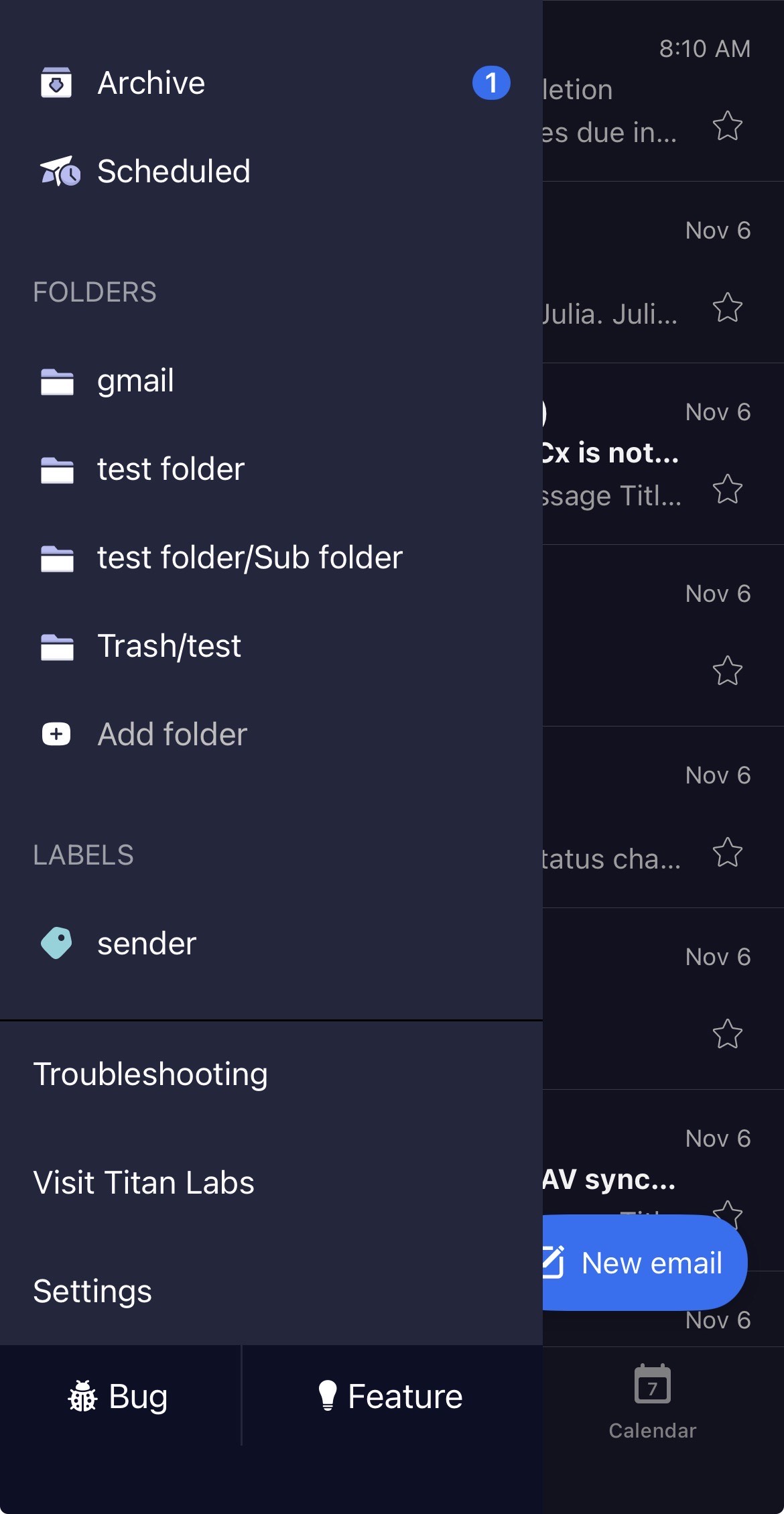Click the gmail folder icon
This screenshot has width=784, height=1514.
[x=57, y=380]
